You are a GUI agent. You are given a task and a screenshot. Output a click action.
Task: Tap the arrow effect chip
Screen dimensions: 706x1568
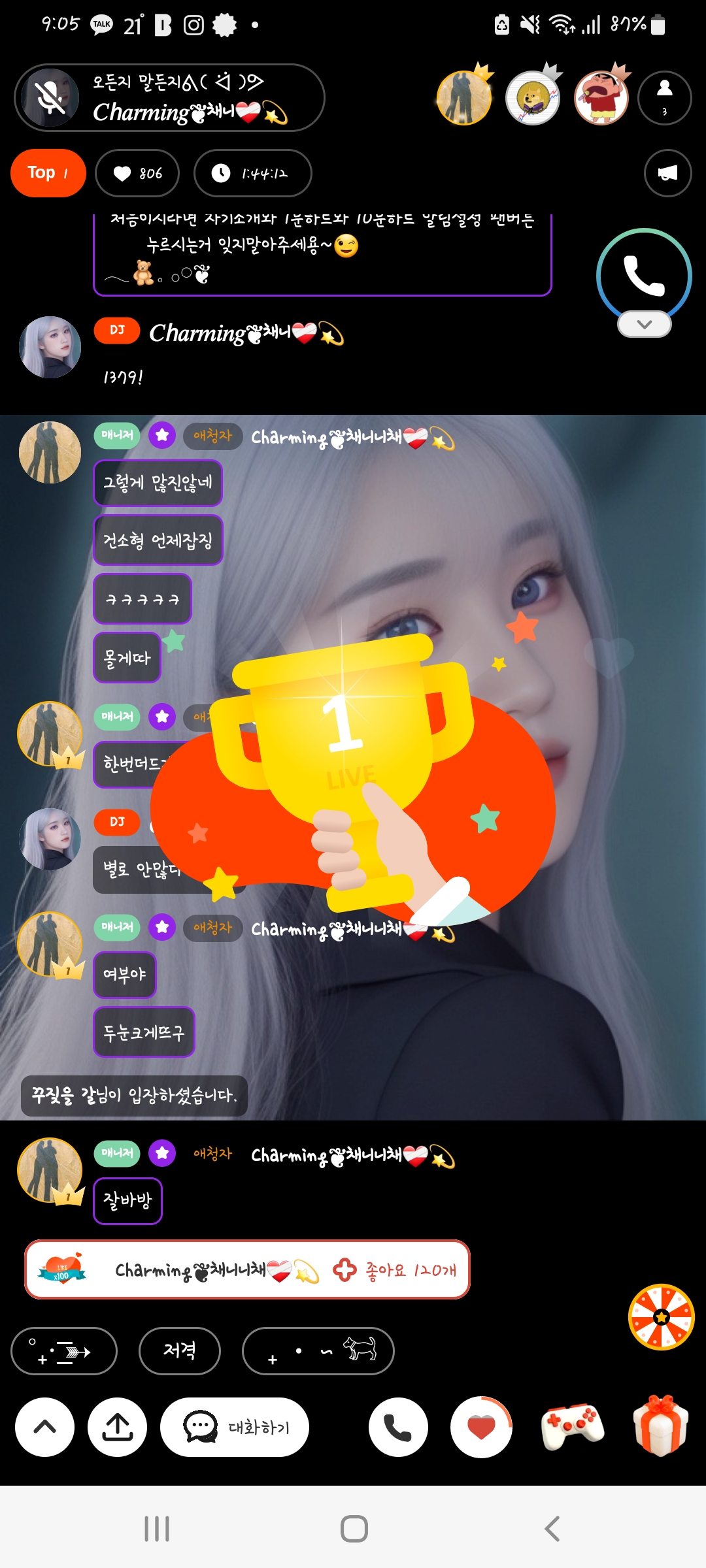tap(64, 1351)
